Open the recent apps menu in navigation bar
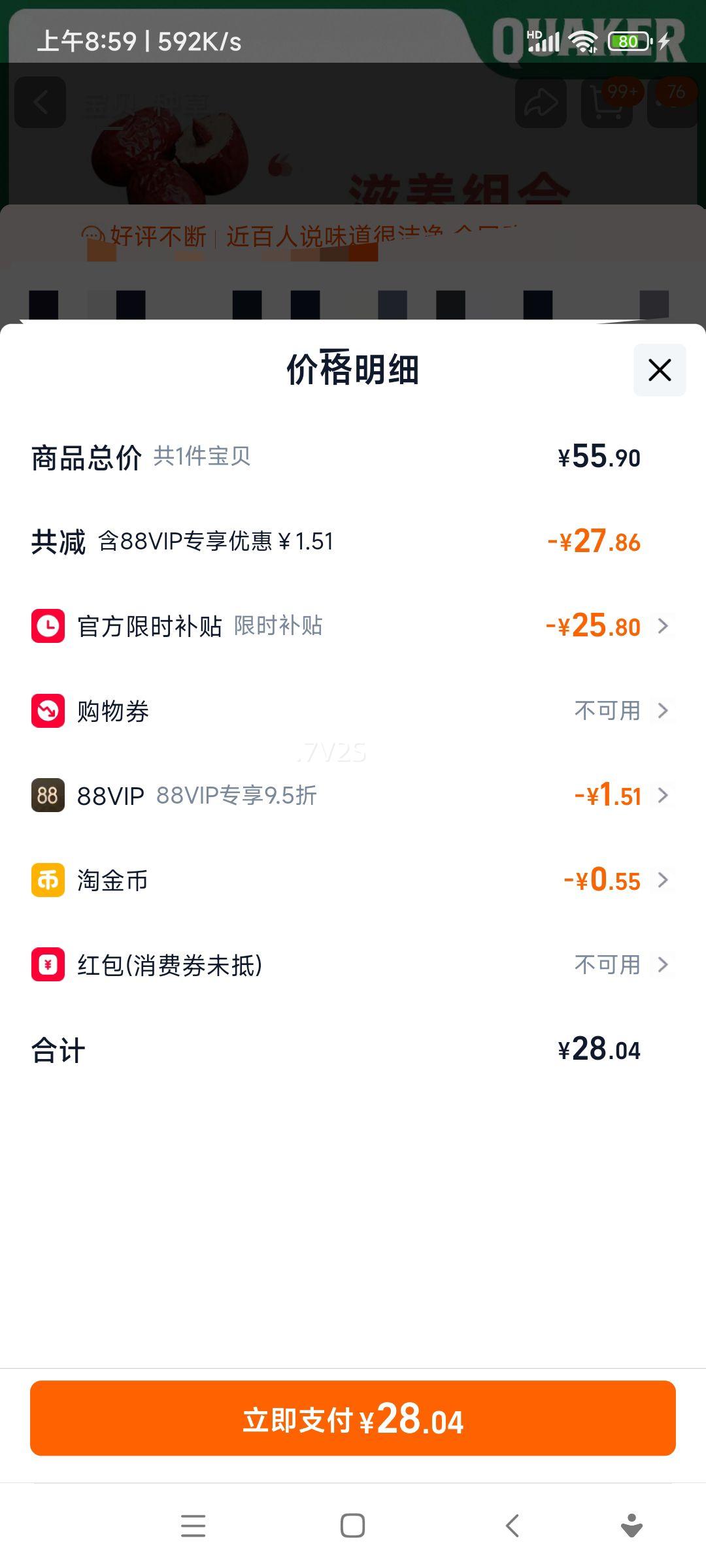 pos(193,1527)
